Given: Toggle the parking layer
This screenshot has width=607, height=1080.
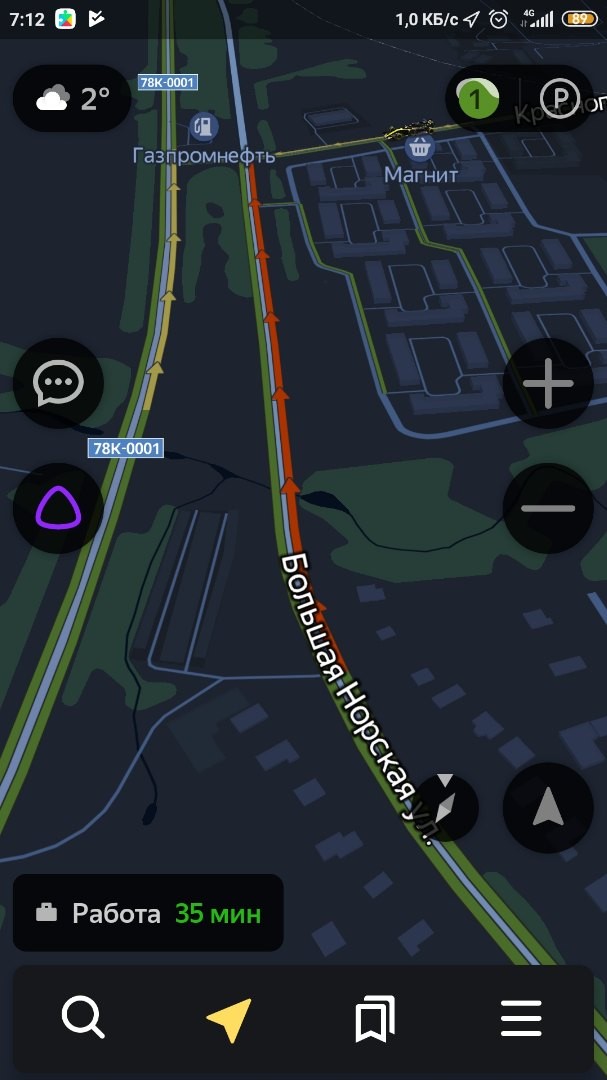Looking at the screenshot, I should point(558,98).
